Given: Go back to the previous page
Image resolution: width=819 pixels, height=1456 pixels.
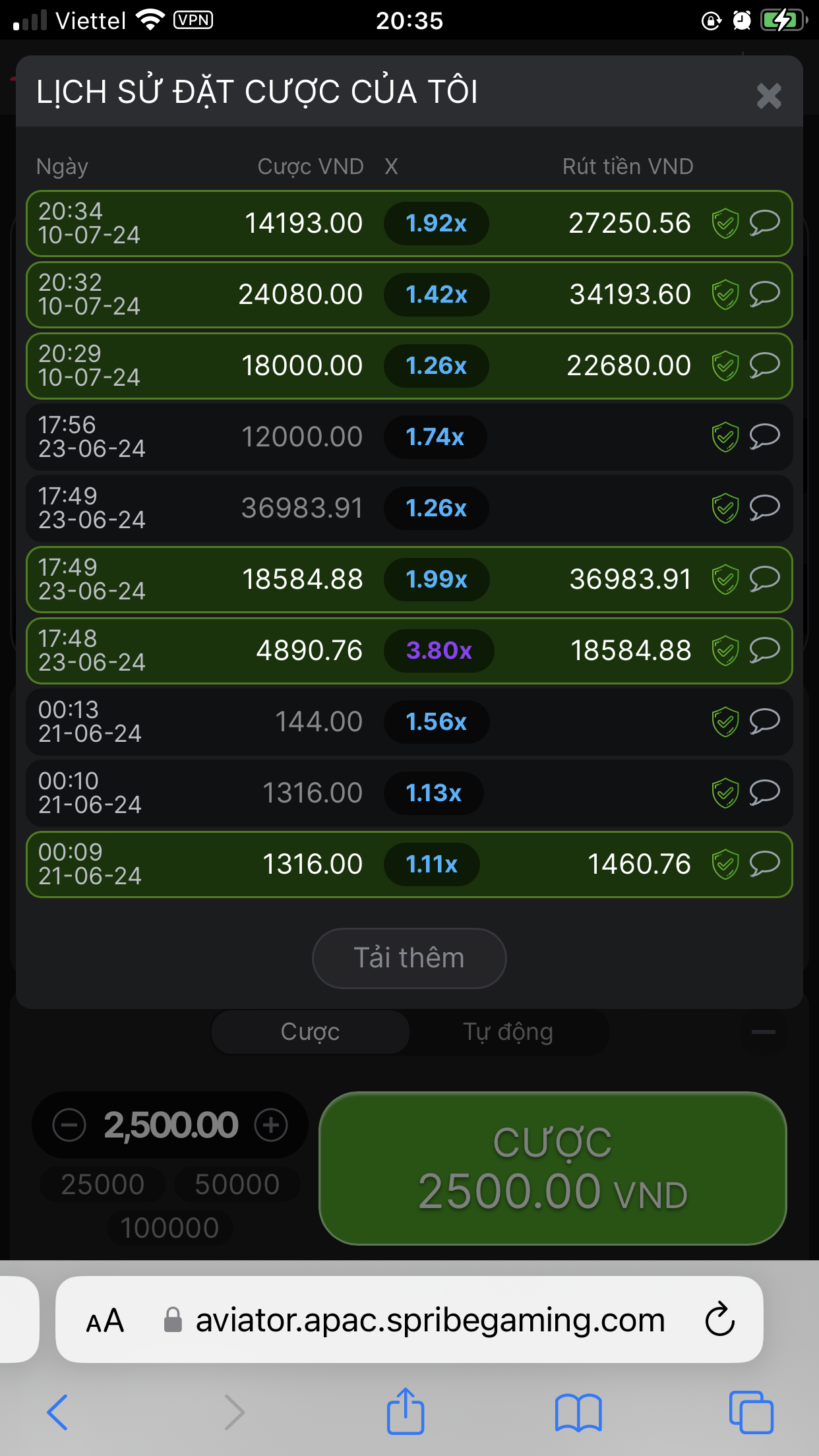Looking at the screenshot, I should pos(58,1412).
